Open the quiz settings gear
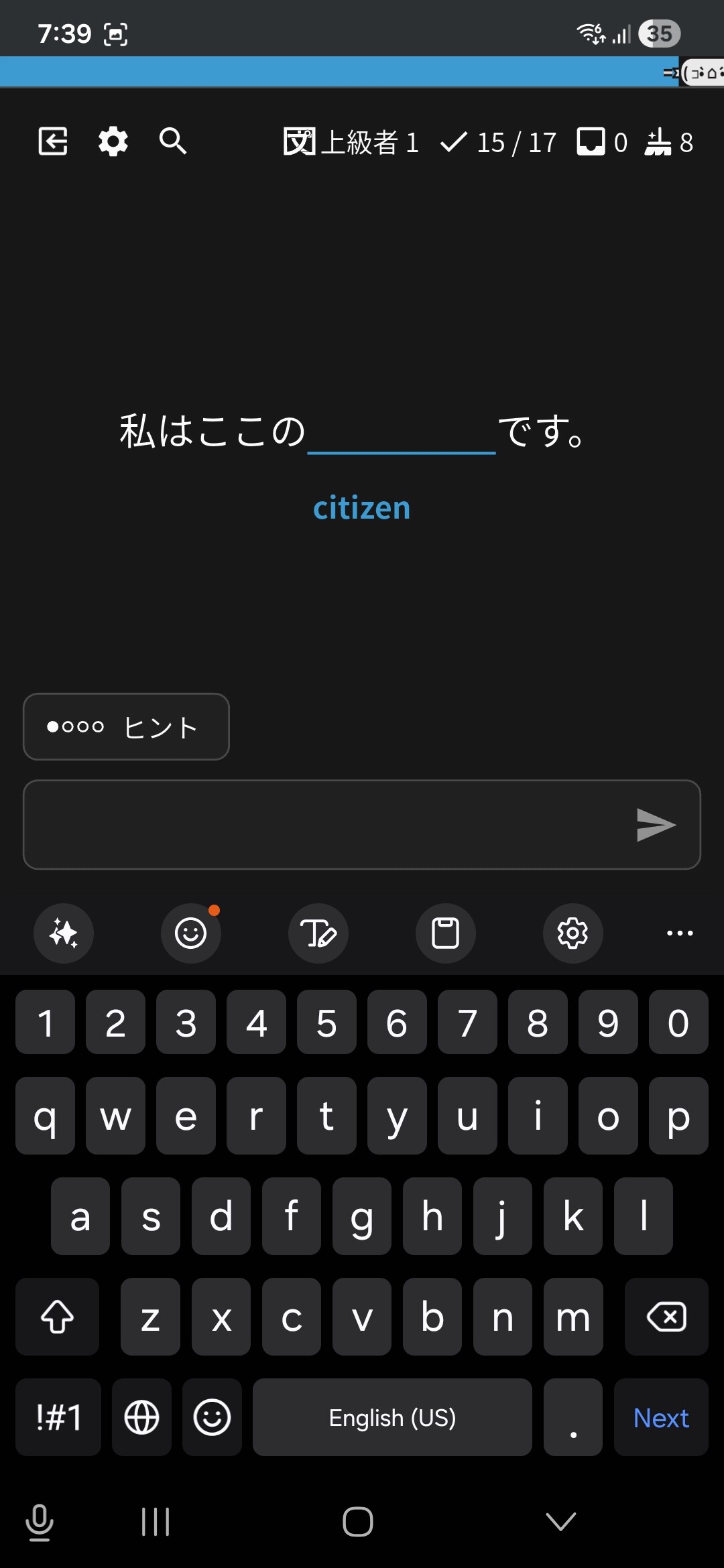 [113, 141]
